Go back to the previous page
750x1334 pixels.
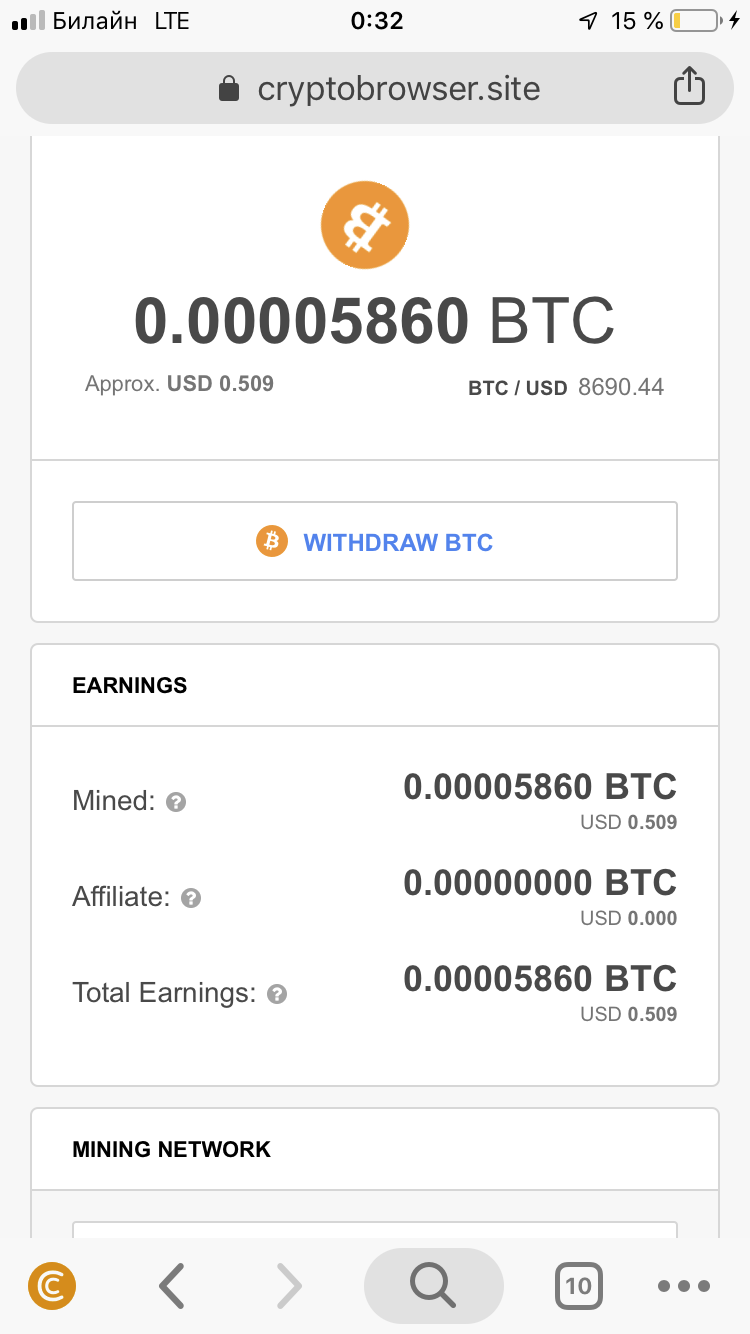172,1286
